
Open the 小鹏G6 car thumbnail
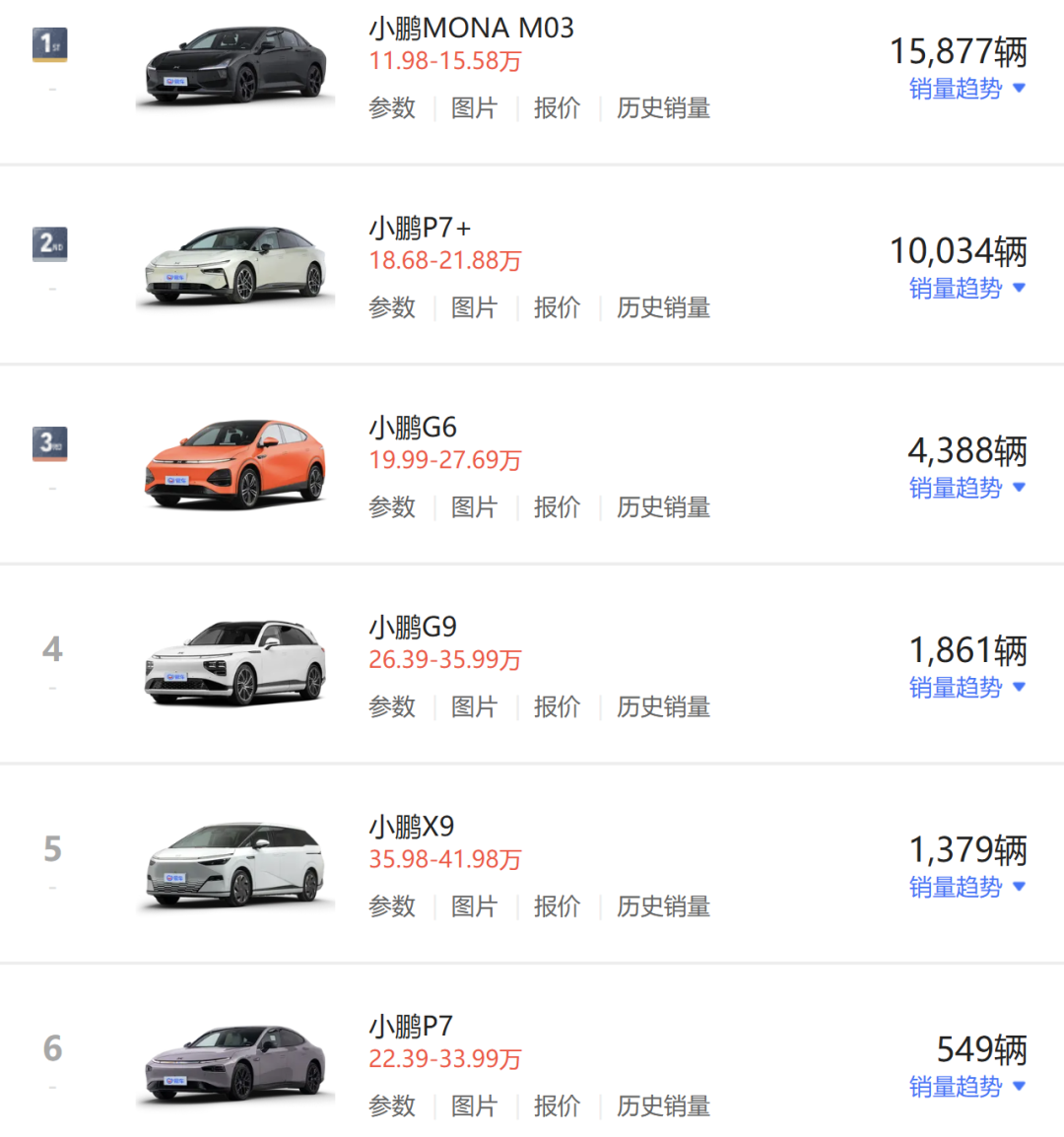(235, 464)
